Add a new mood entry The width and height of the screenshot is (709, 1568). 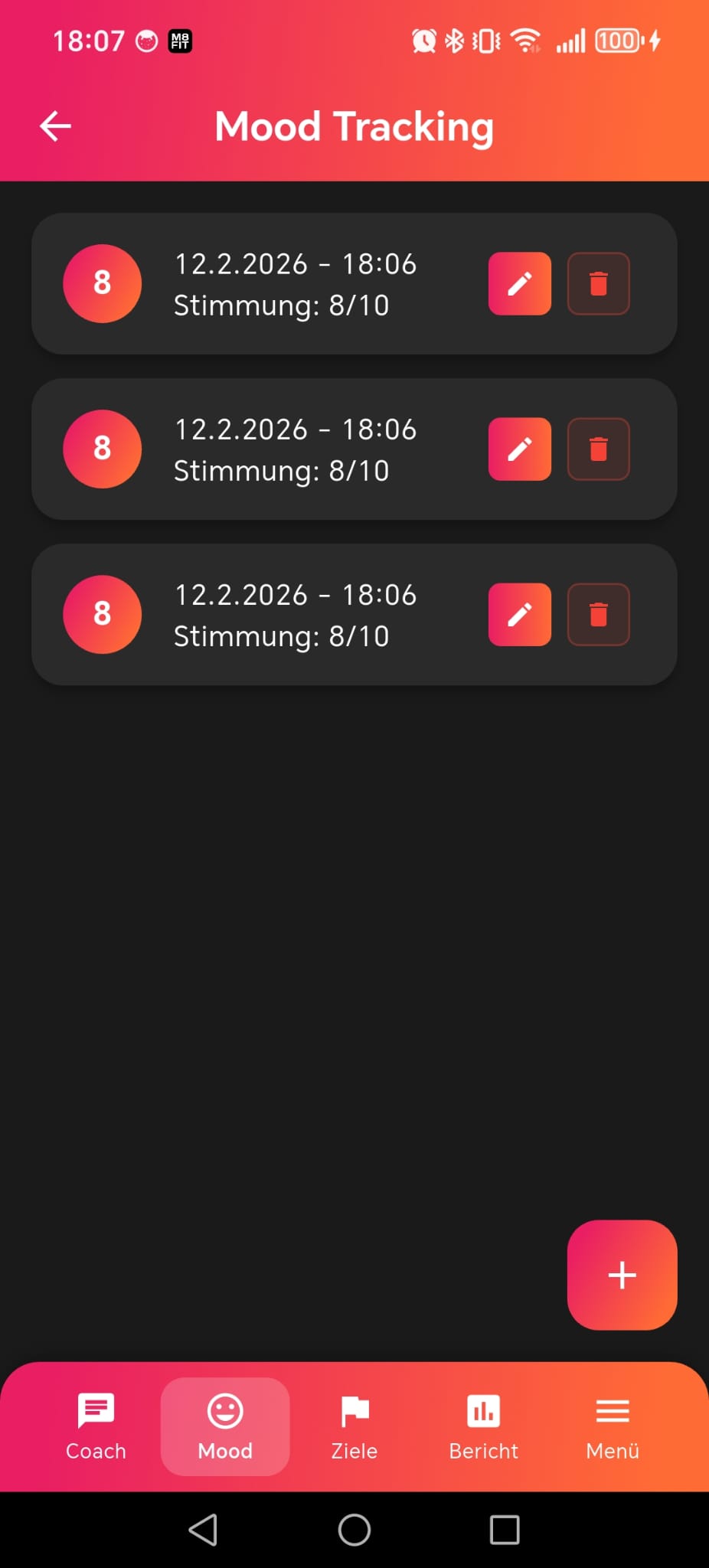(x=622, y=1275)
